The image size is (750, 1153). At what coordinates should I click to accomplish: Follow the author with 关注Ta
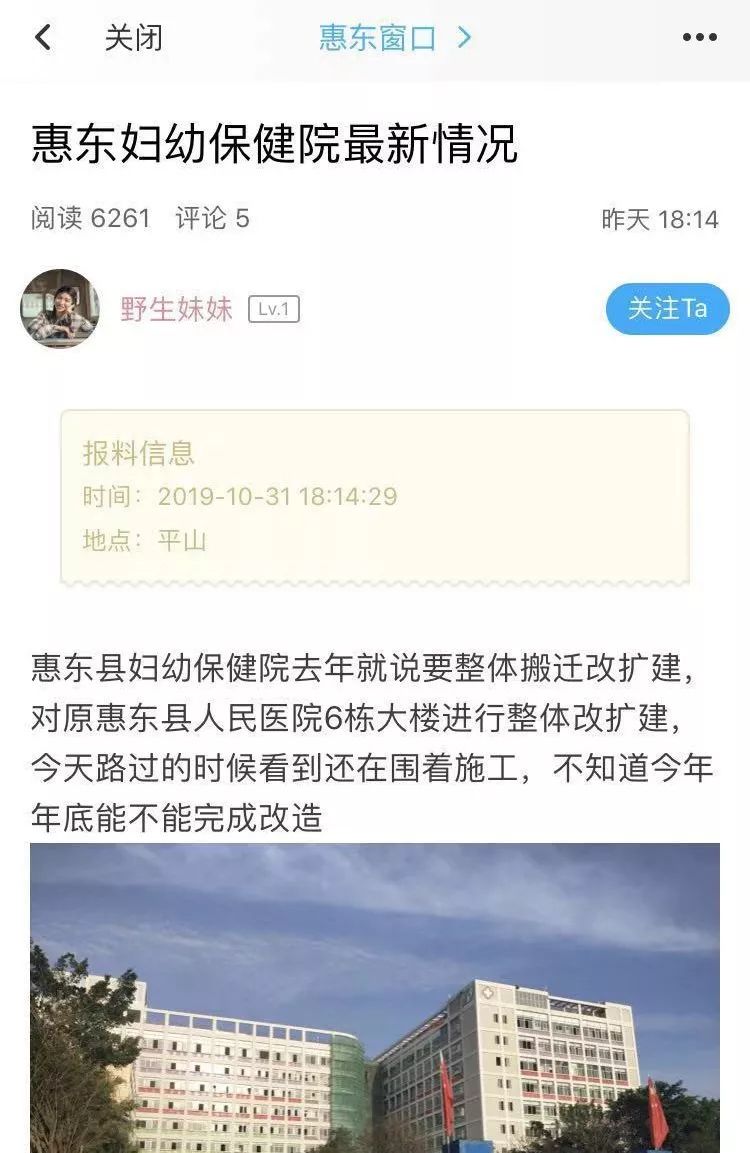point(667,308)
